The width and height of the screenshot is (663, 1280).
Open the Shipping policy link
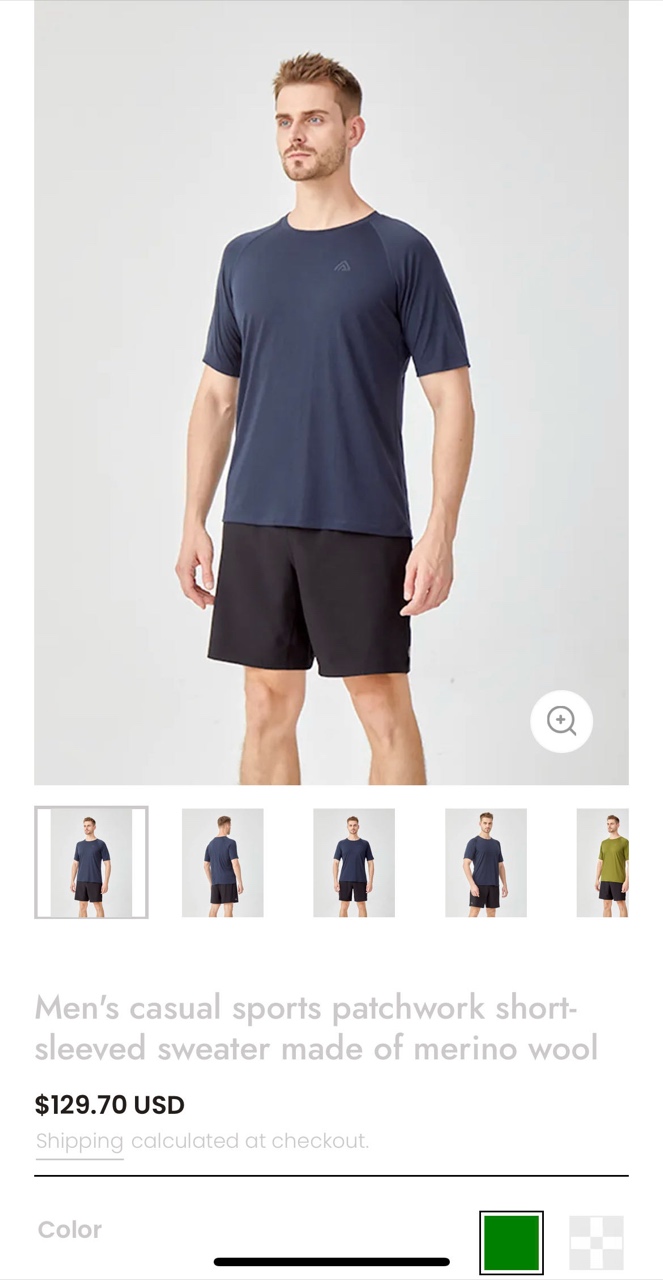point(79,1141)
